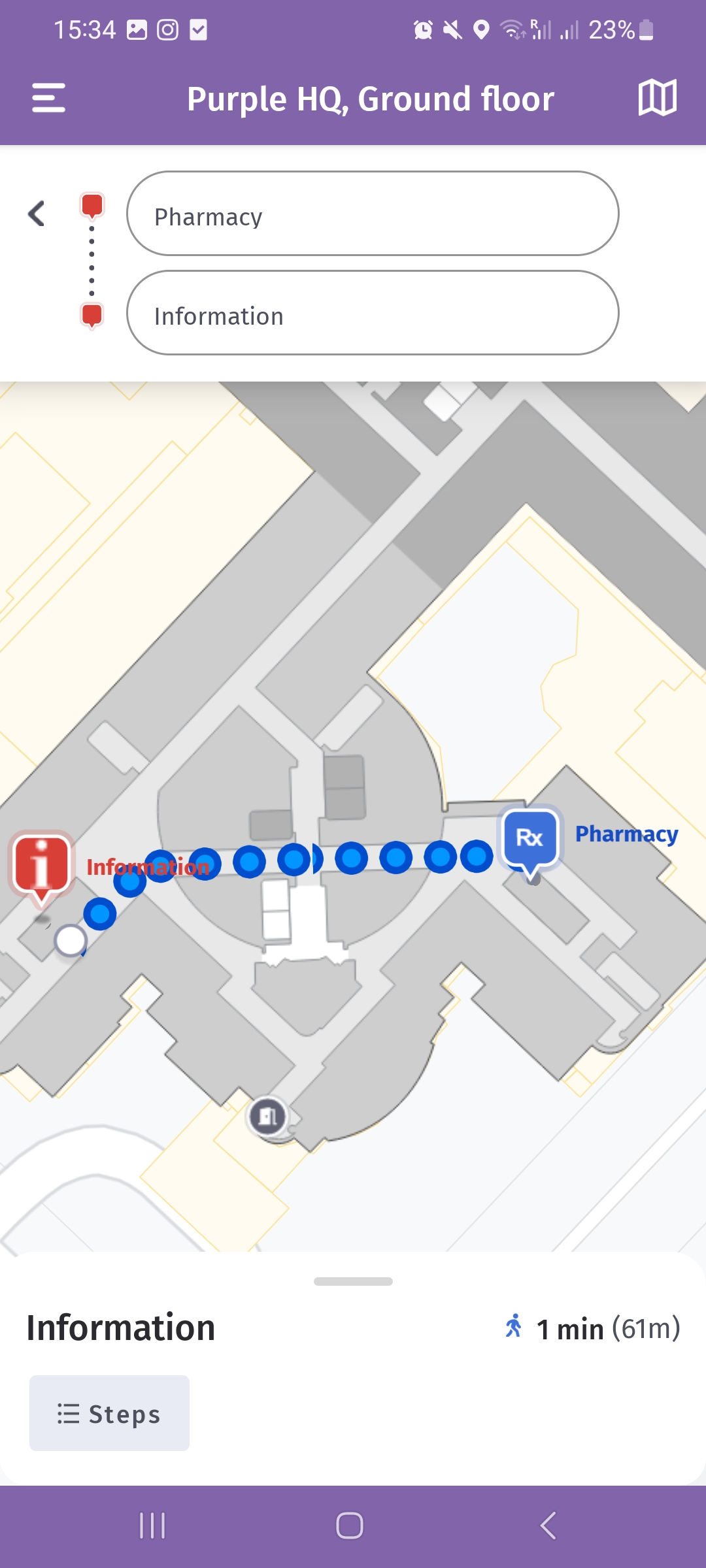Go back with system navigation button

[548, 1526]
